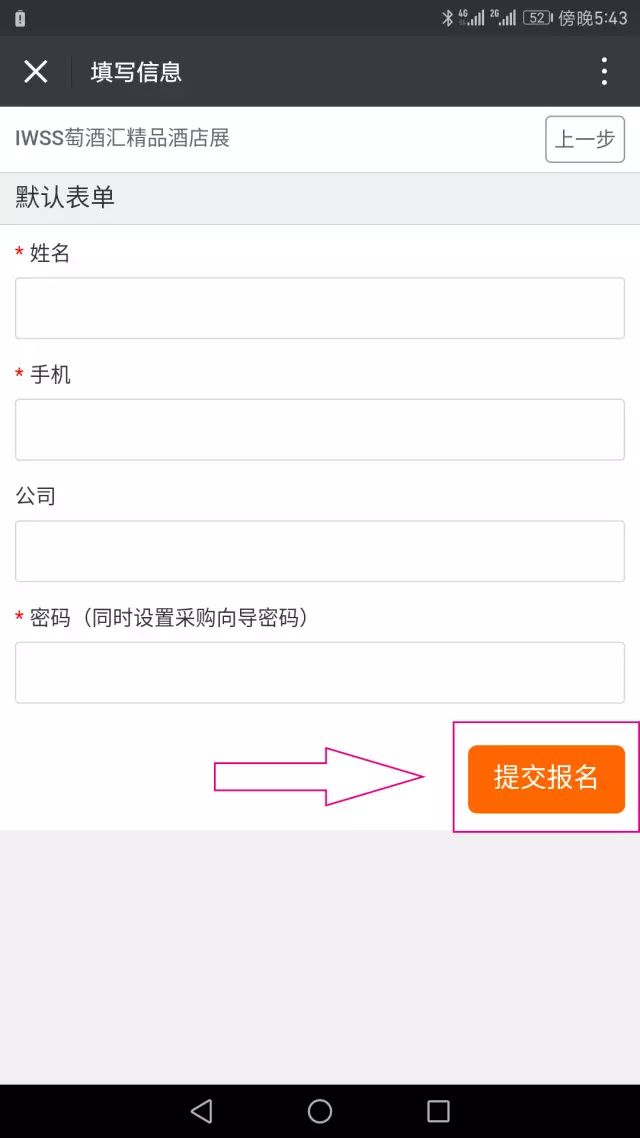The height and width of the screenshot is (1138, 640).
Task: Open the three-dot overflow menu
Action: point(604,72)
